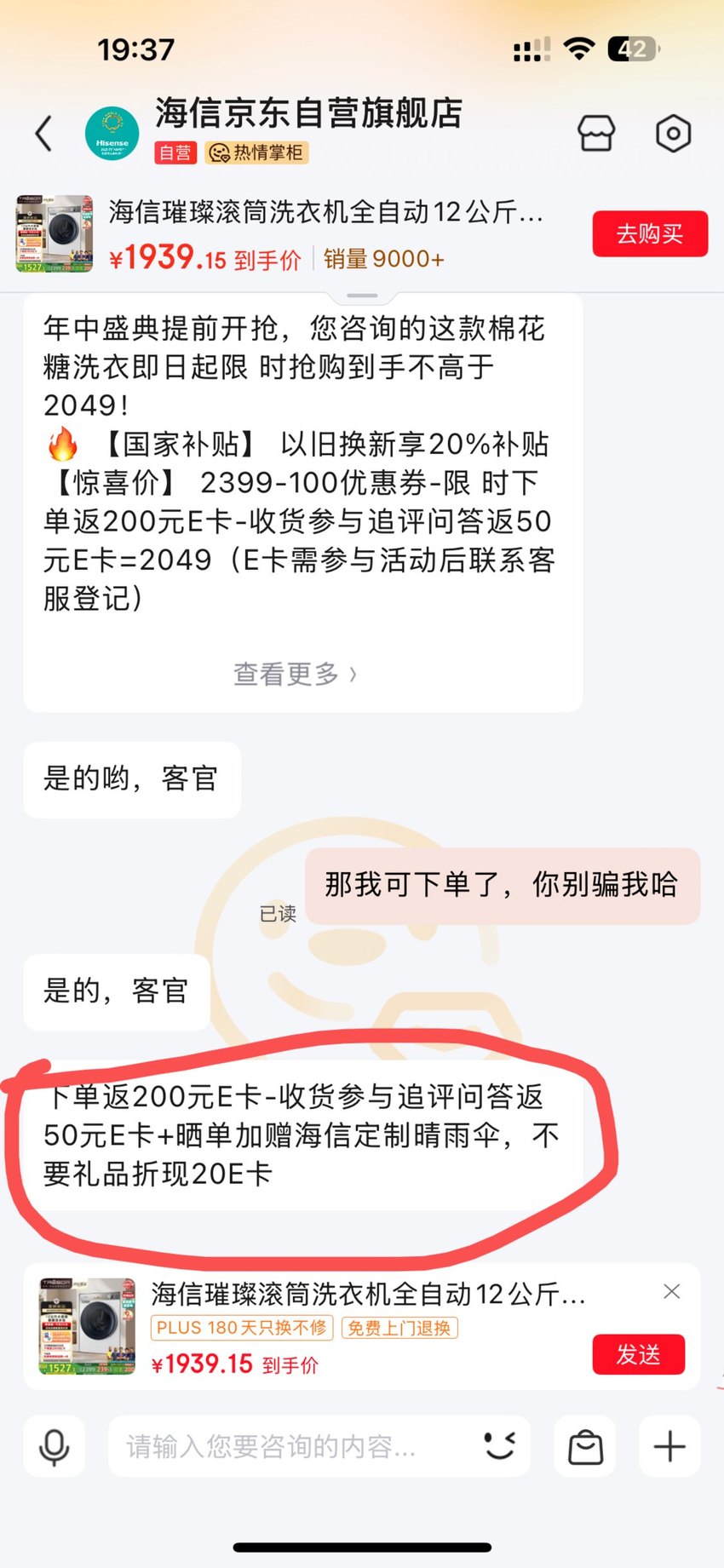Image resolution: width=724 pixels, height=1568 pixels.
Task: Open the emoji picker
Action: pyautogui.click(x=500, y=1445)
